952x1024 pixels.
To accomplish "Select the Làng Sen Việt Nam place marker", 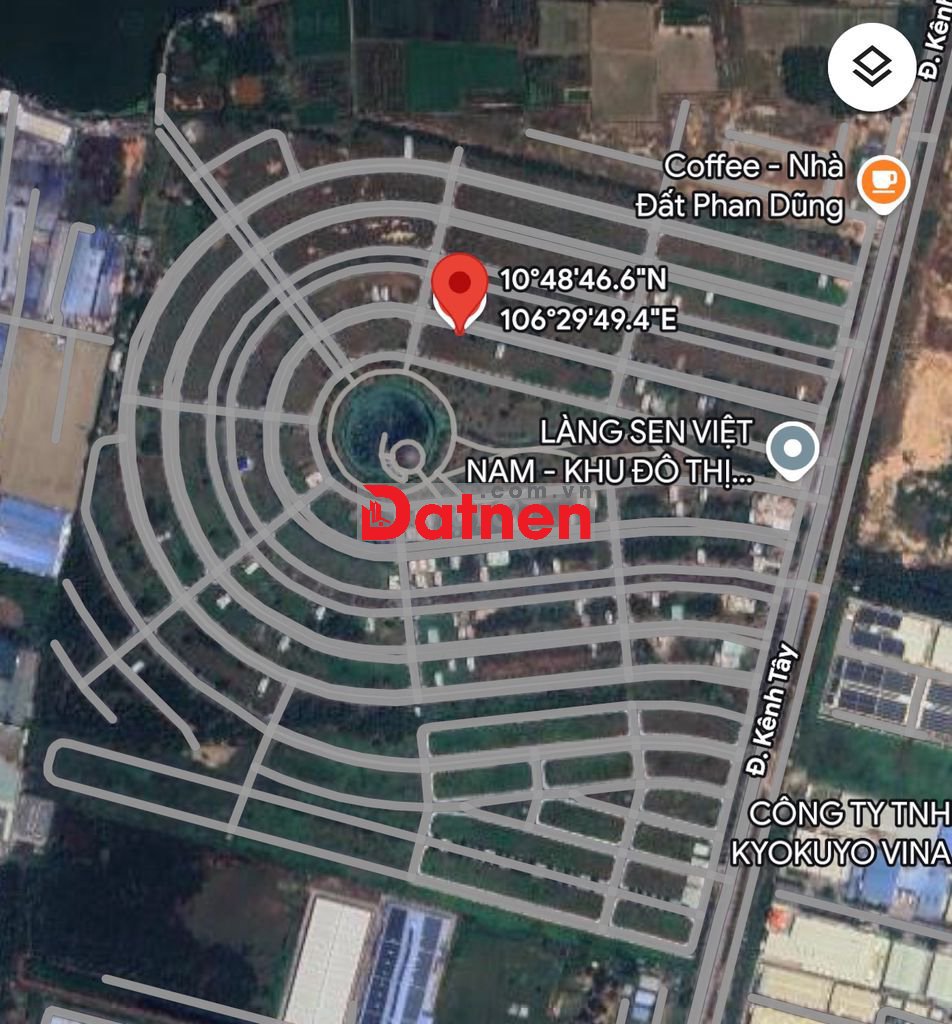I will click(x=793, y=450).
